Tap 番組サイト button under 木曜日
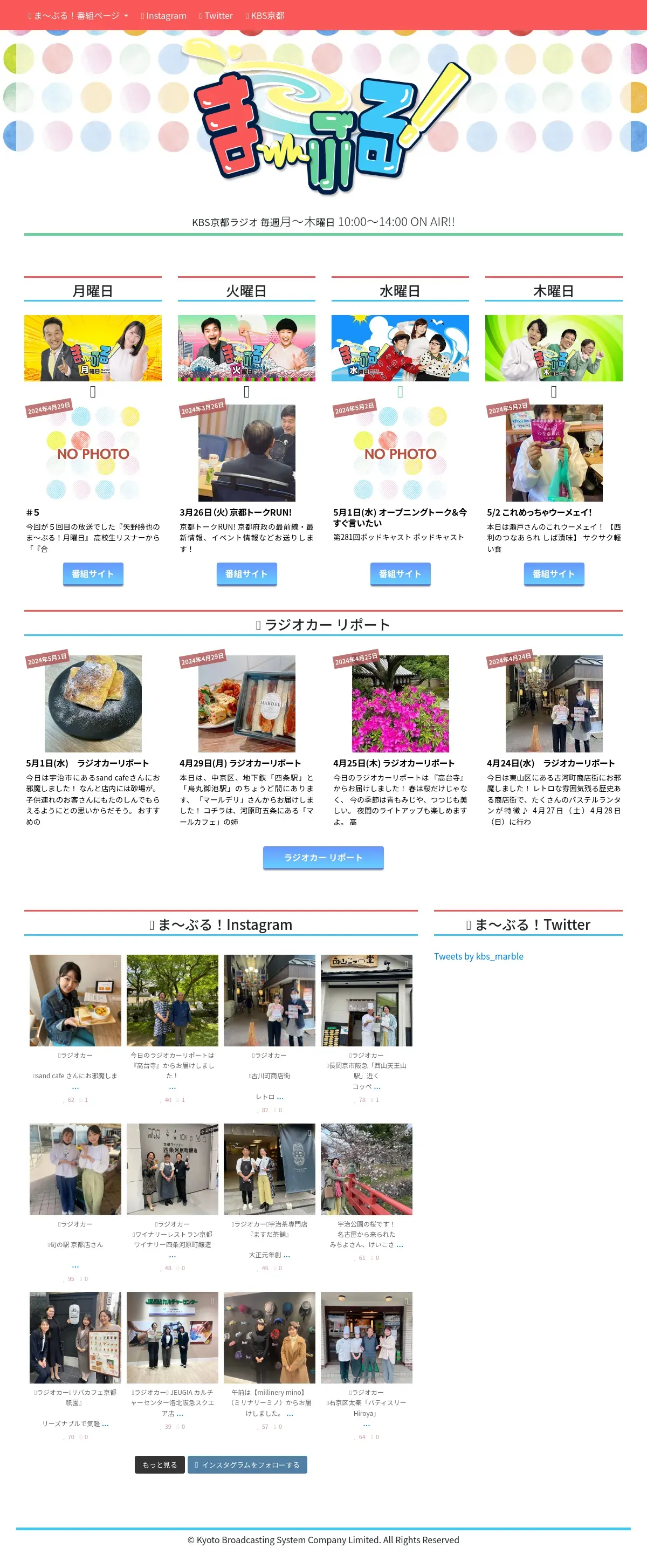647x1568 pixels. (x=554, y=573)
